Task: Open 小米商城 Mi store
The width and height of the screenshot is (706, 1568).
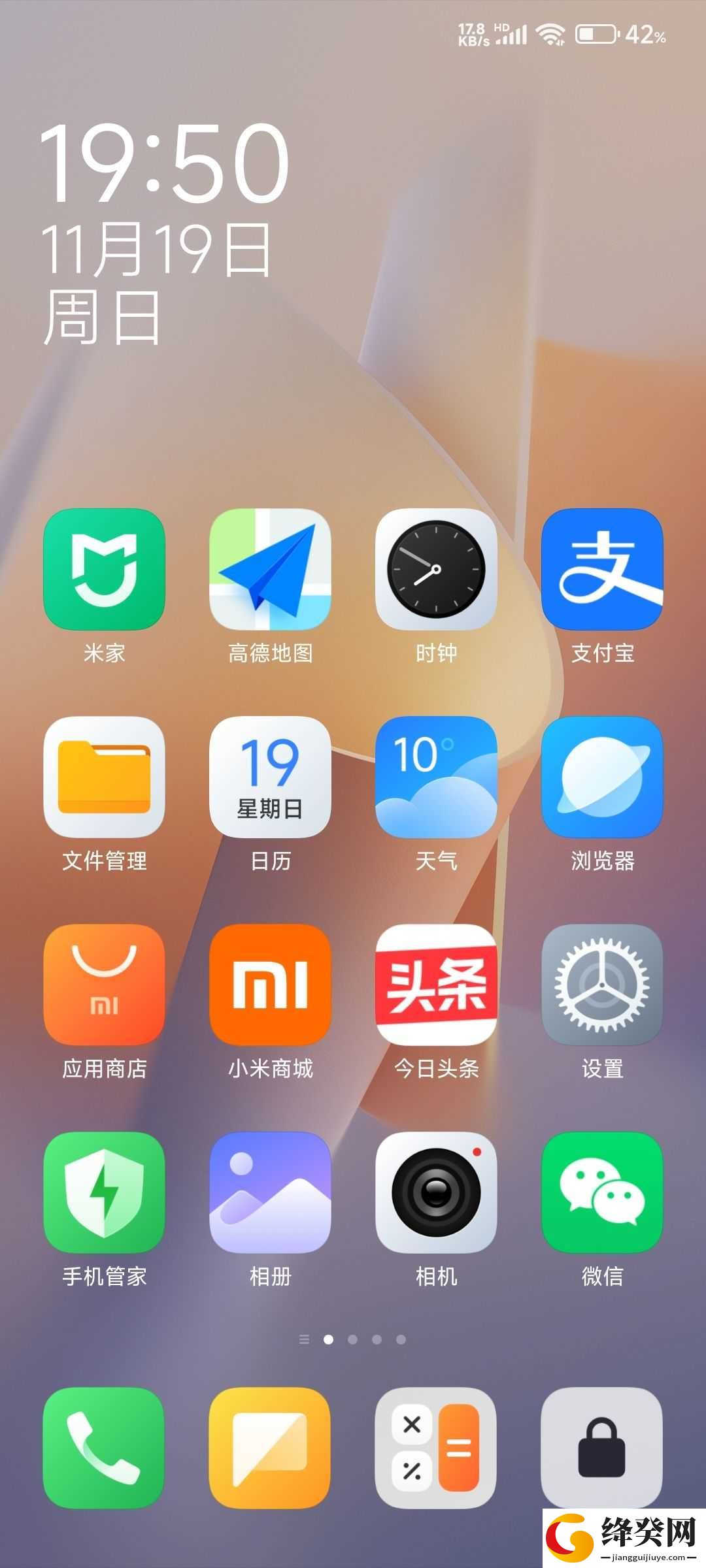Action: click(x=270, y=985)
